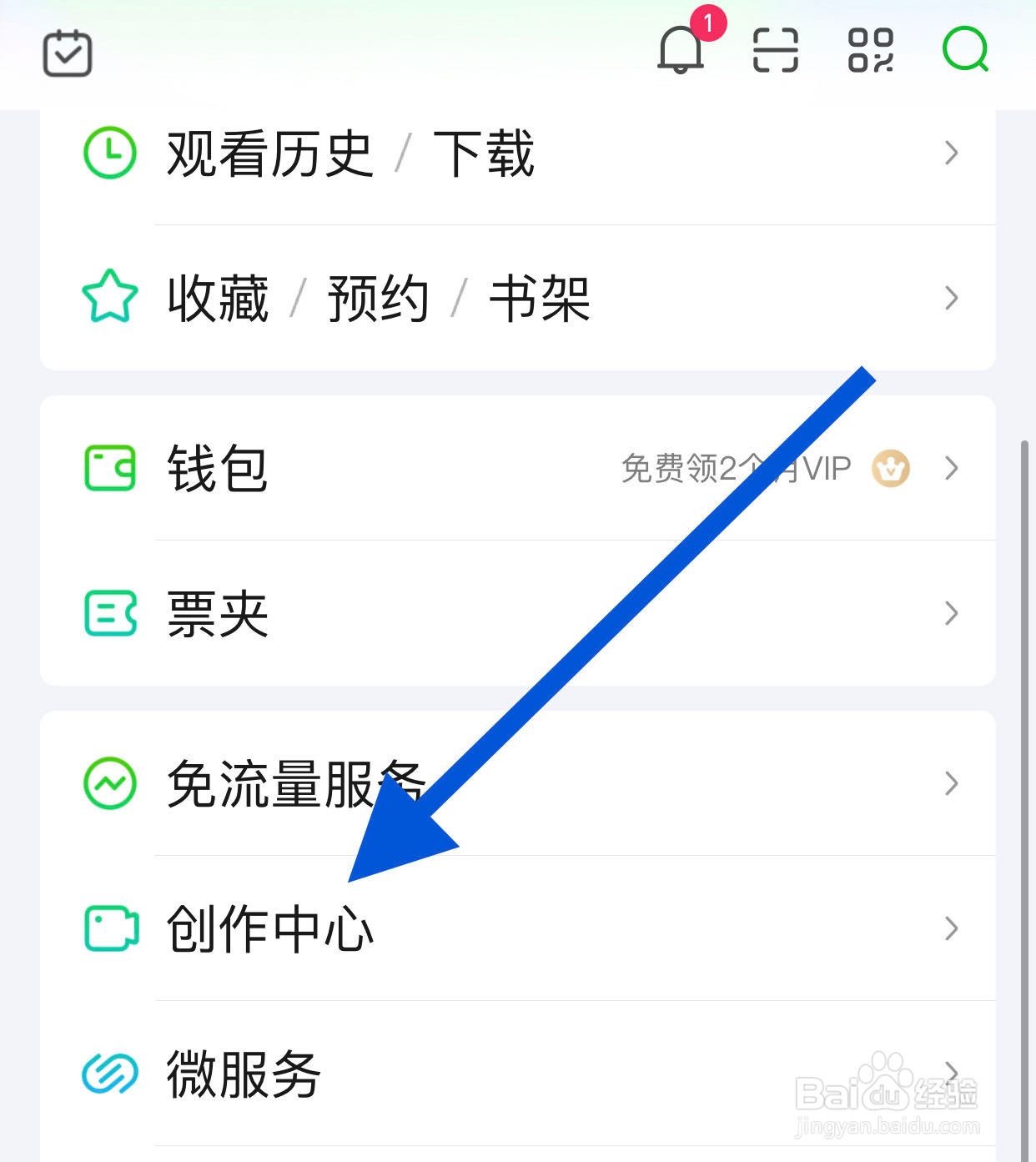Viewport: 1036px width, 1162px height.
Task: Click the VIP crown icon in the 钱包 row
Action: click(x=891, y=469)
